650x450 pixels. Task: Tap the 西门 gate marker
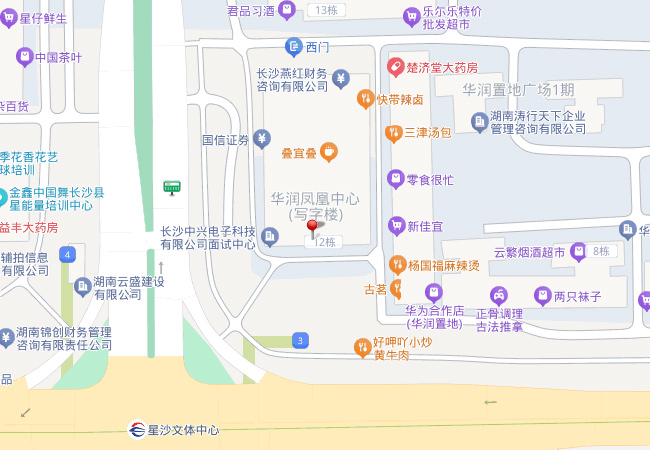tap(293, 46)
